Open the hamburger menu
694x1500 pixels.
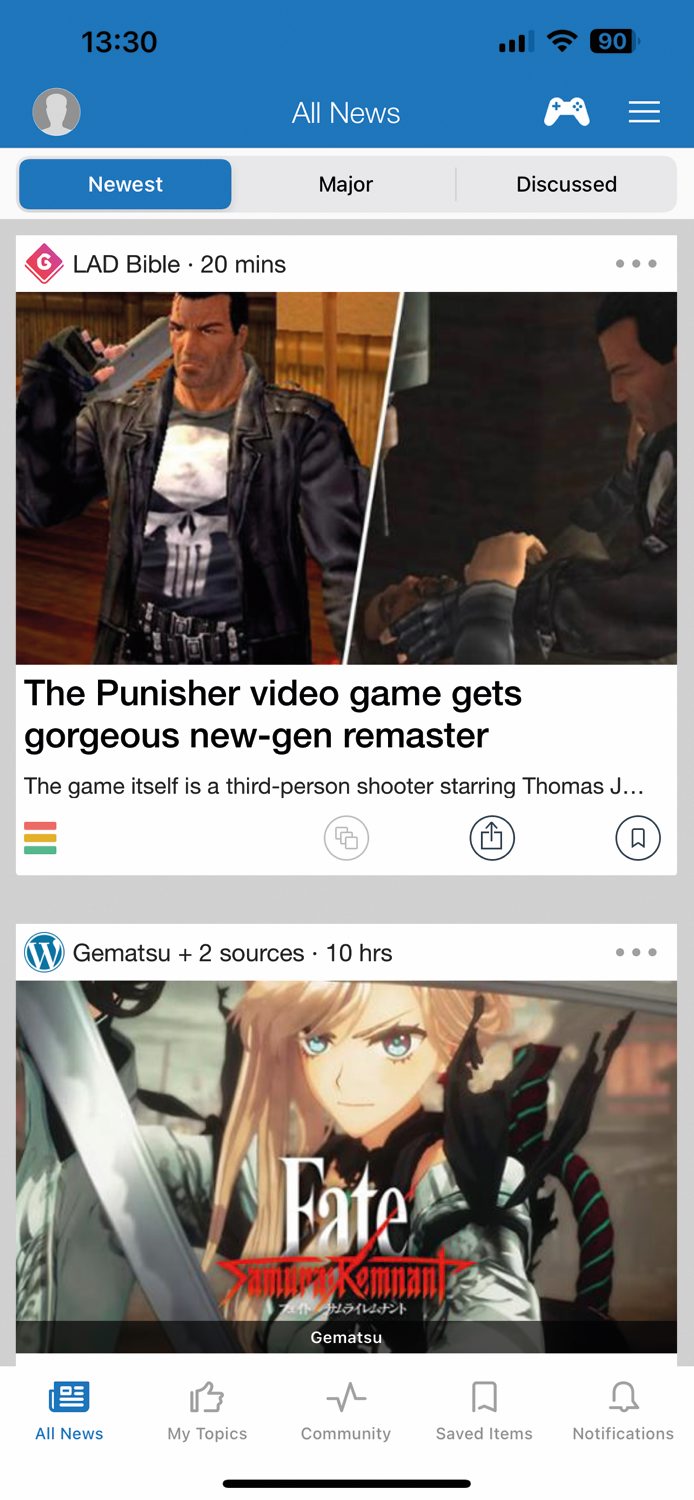644,112
